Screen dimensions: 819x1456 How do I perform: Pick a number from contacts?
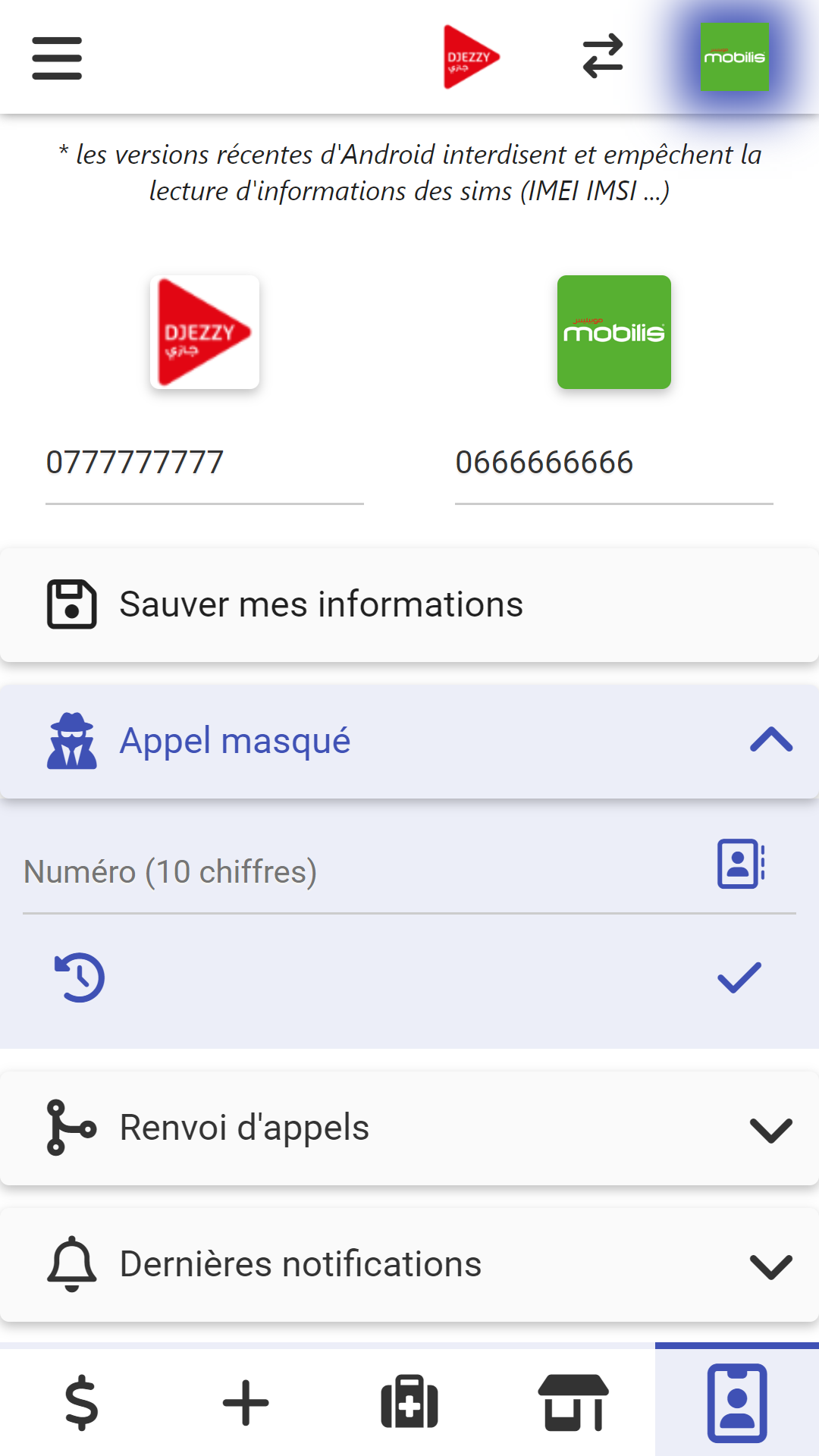click(x=741, y=864)
